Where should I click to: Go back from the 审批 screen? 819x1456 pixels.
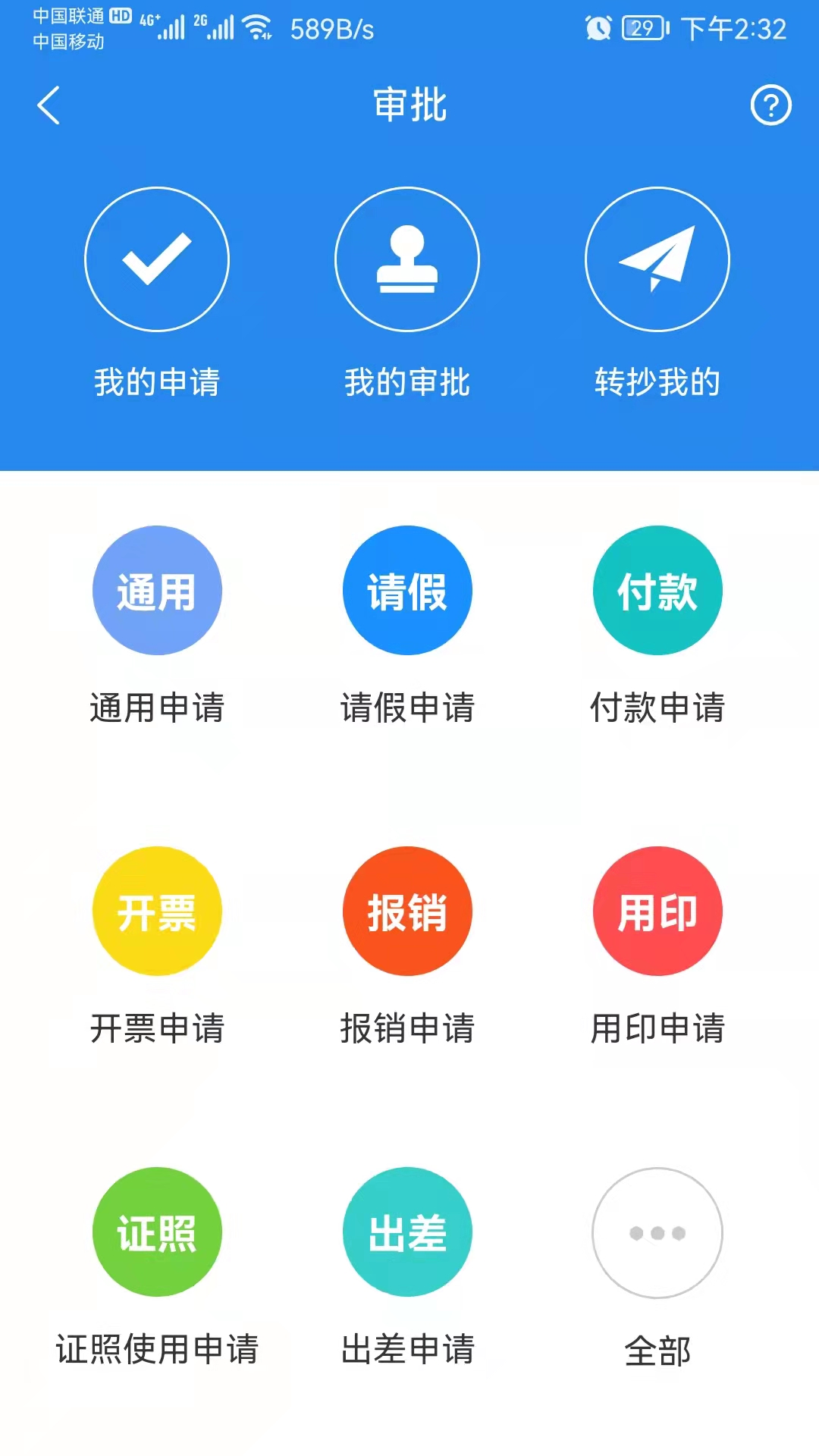49,105
